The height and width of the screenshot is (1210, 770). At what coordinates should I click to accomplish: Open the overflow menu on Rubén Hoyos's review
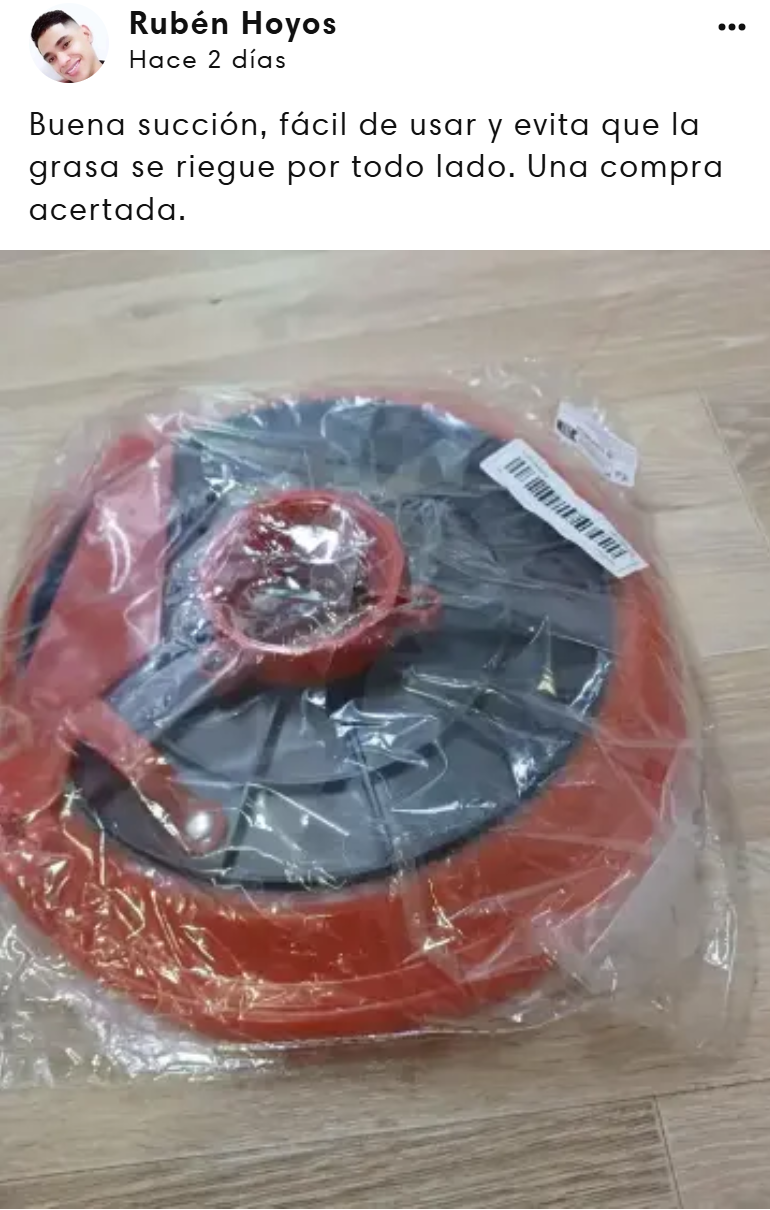coord(732,28)
